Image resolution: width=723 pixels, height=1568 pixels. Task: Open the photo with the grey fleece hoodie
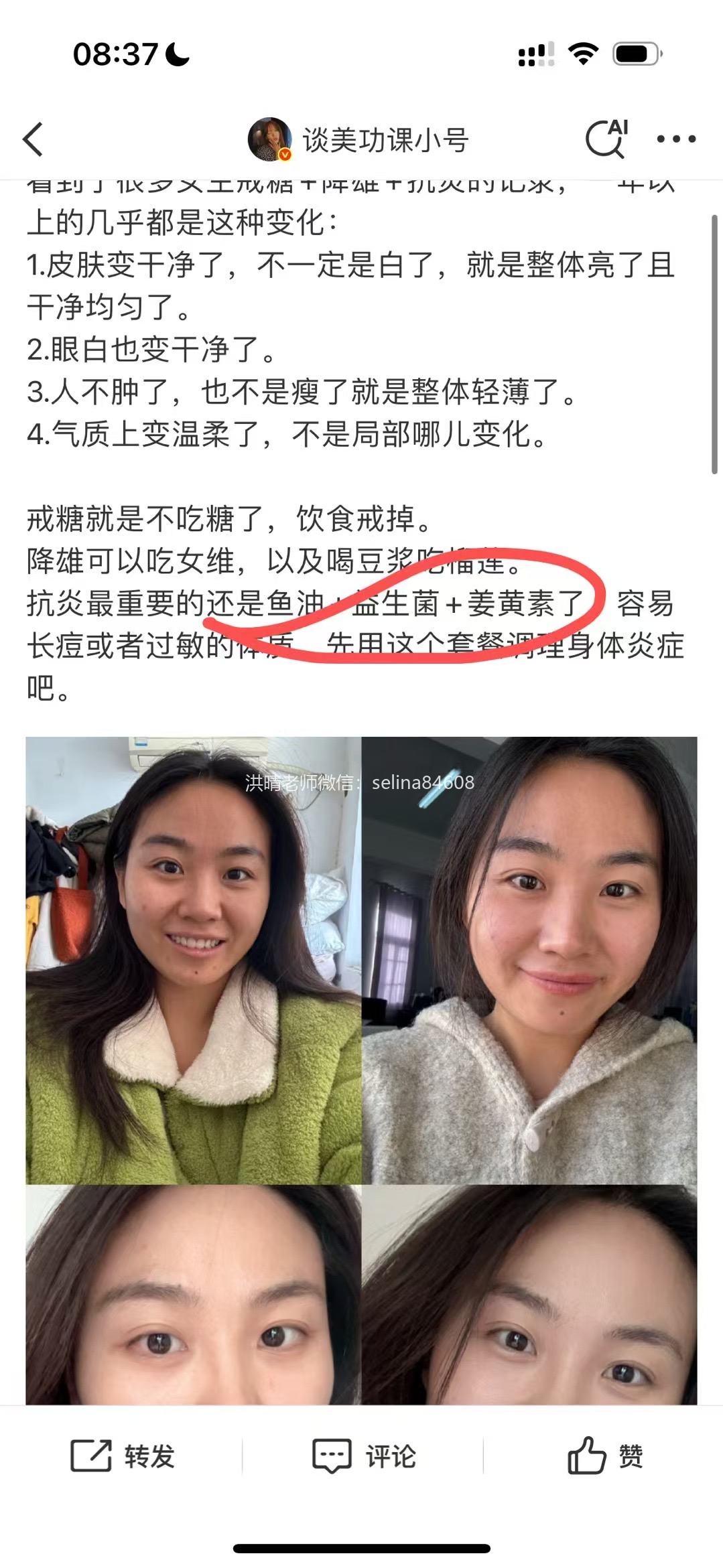tap(529, 959)
